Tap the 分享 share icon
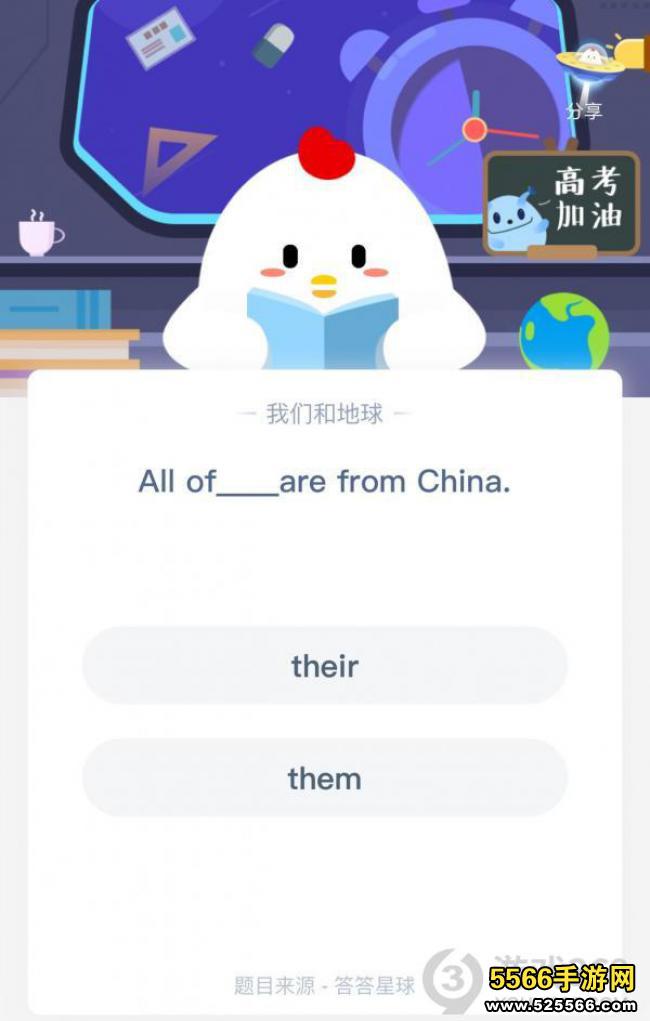This screenshot has width=650, height=1021. tap(590, 75)
